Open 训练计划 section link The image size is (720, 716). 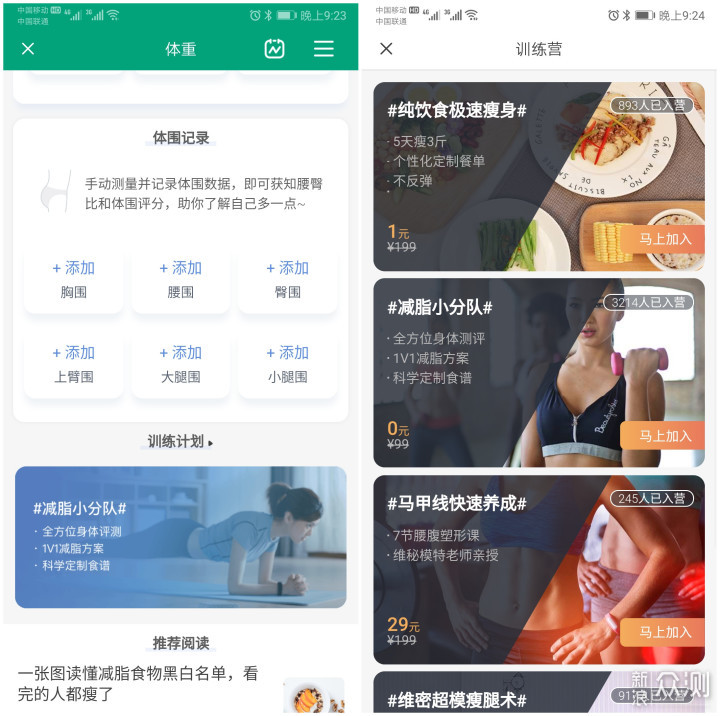pos(181,441)
